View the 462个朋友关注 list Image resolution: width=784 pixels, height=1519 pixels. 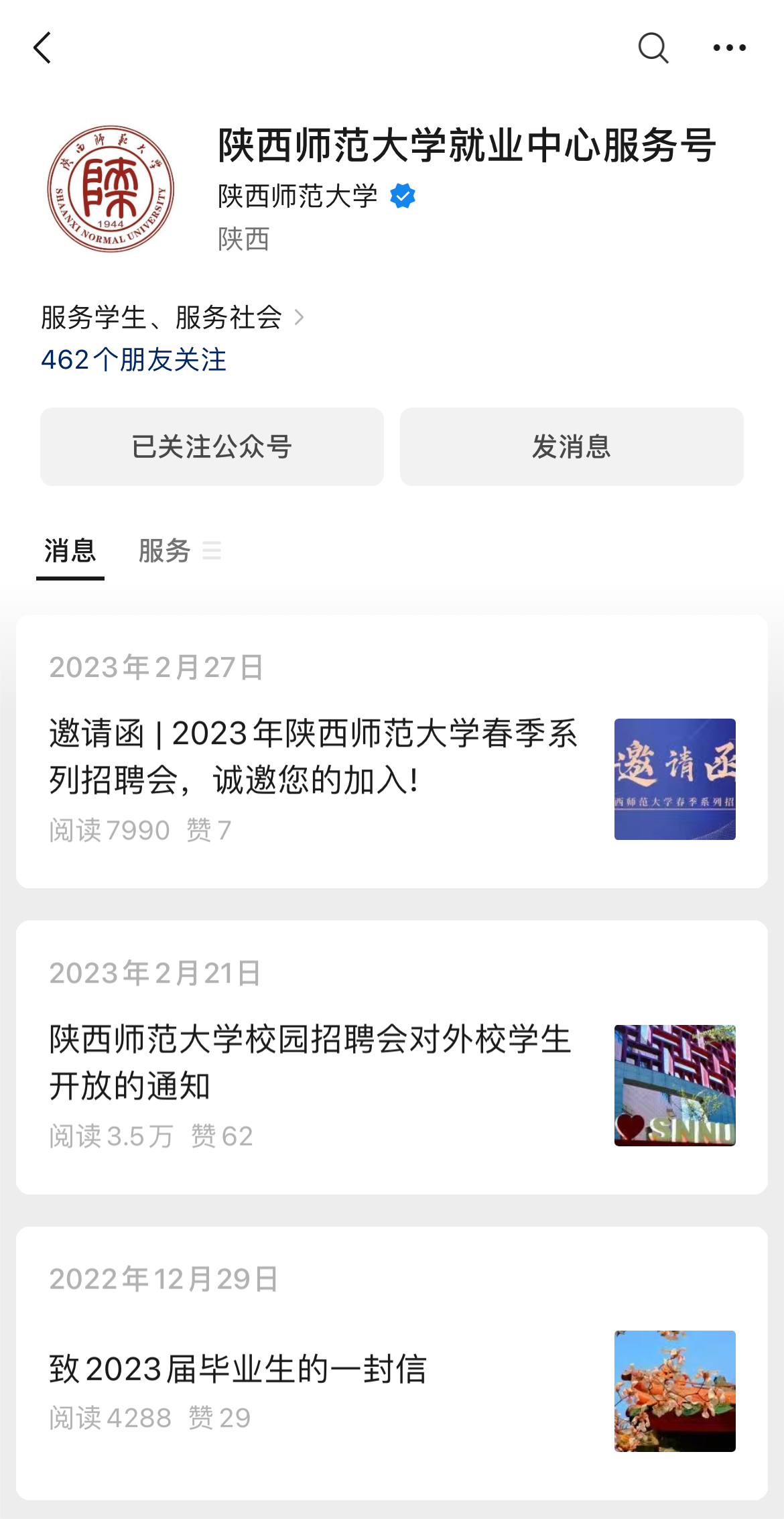133,360
